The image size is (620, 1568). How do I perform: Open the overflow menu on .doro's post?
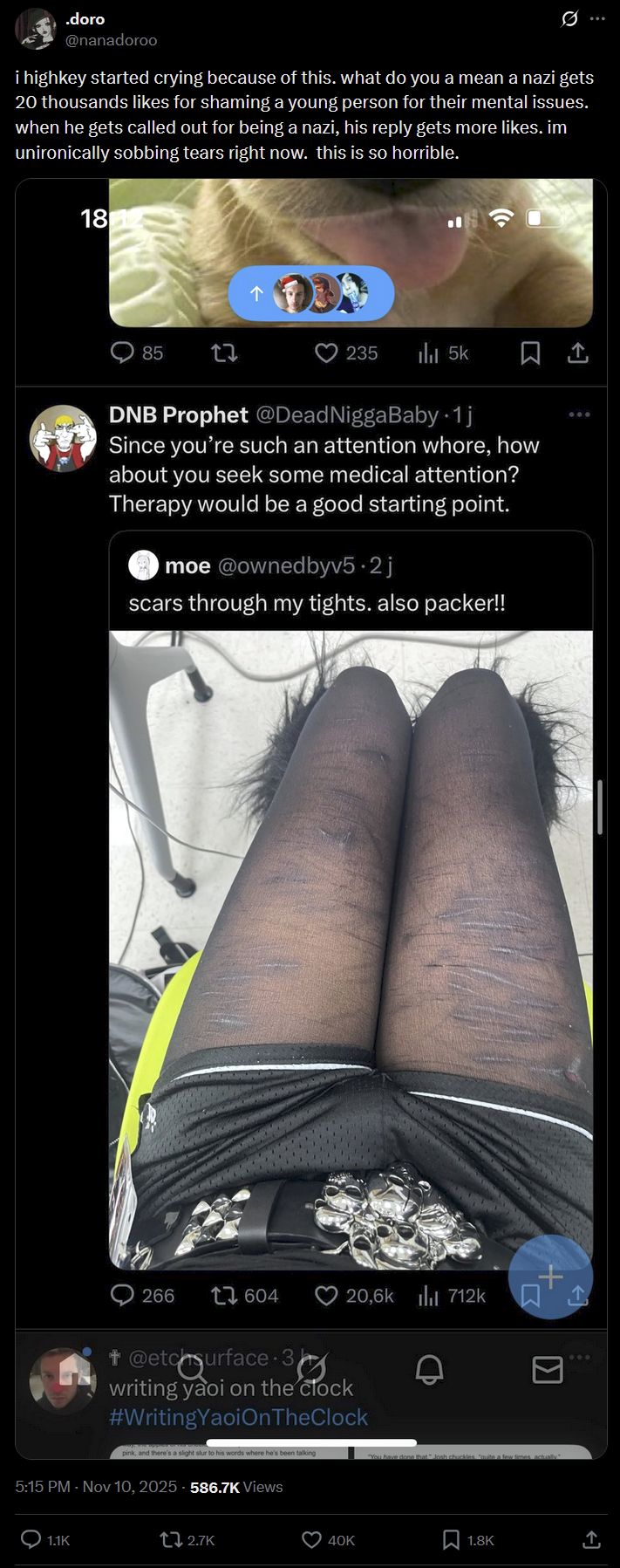597,19
